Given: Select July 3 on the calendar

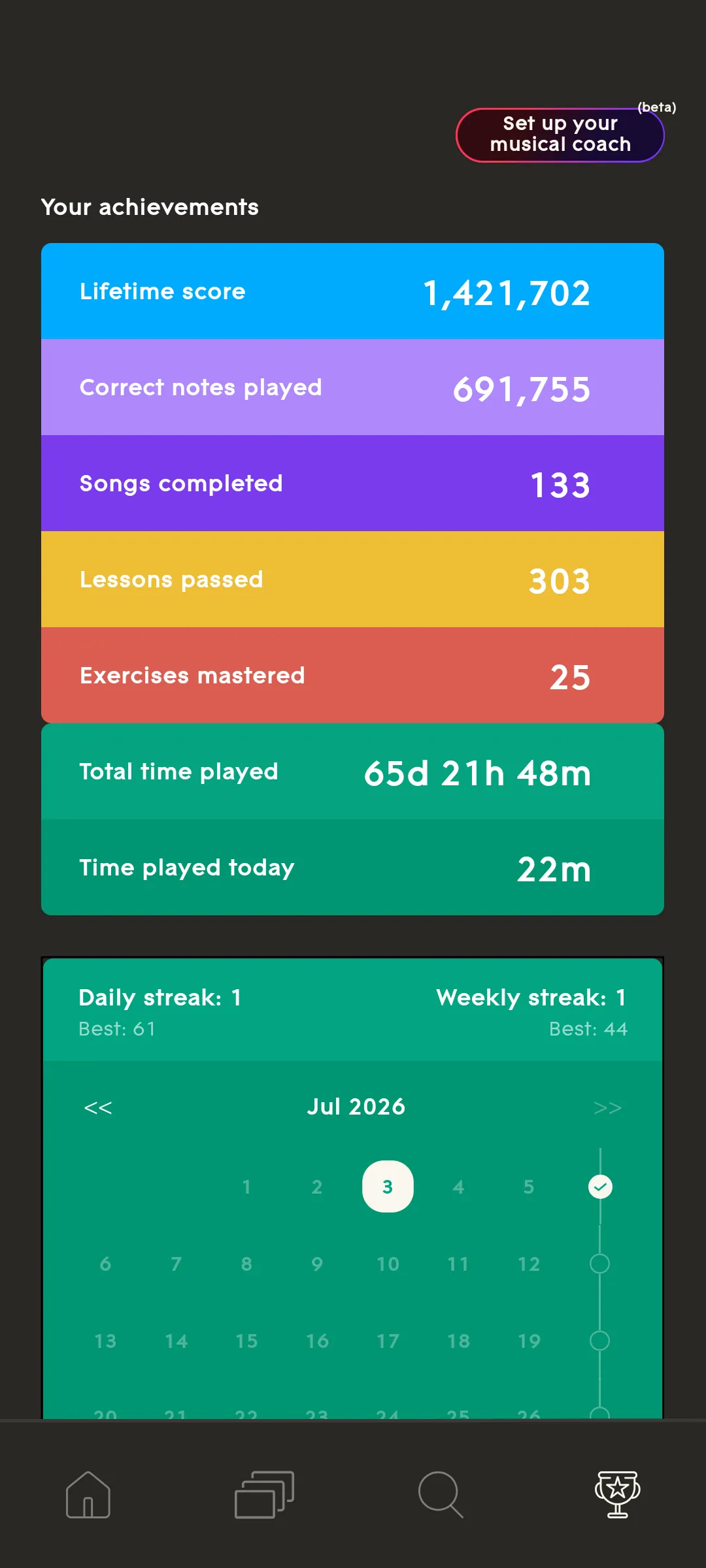Looking at the screenshot, I should tap(388, 1186).
